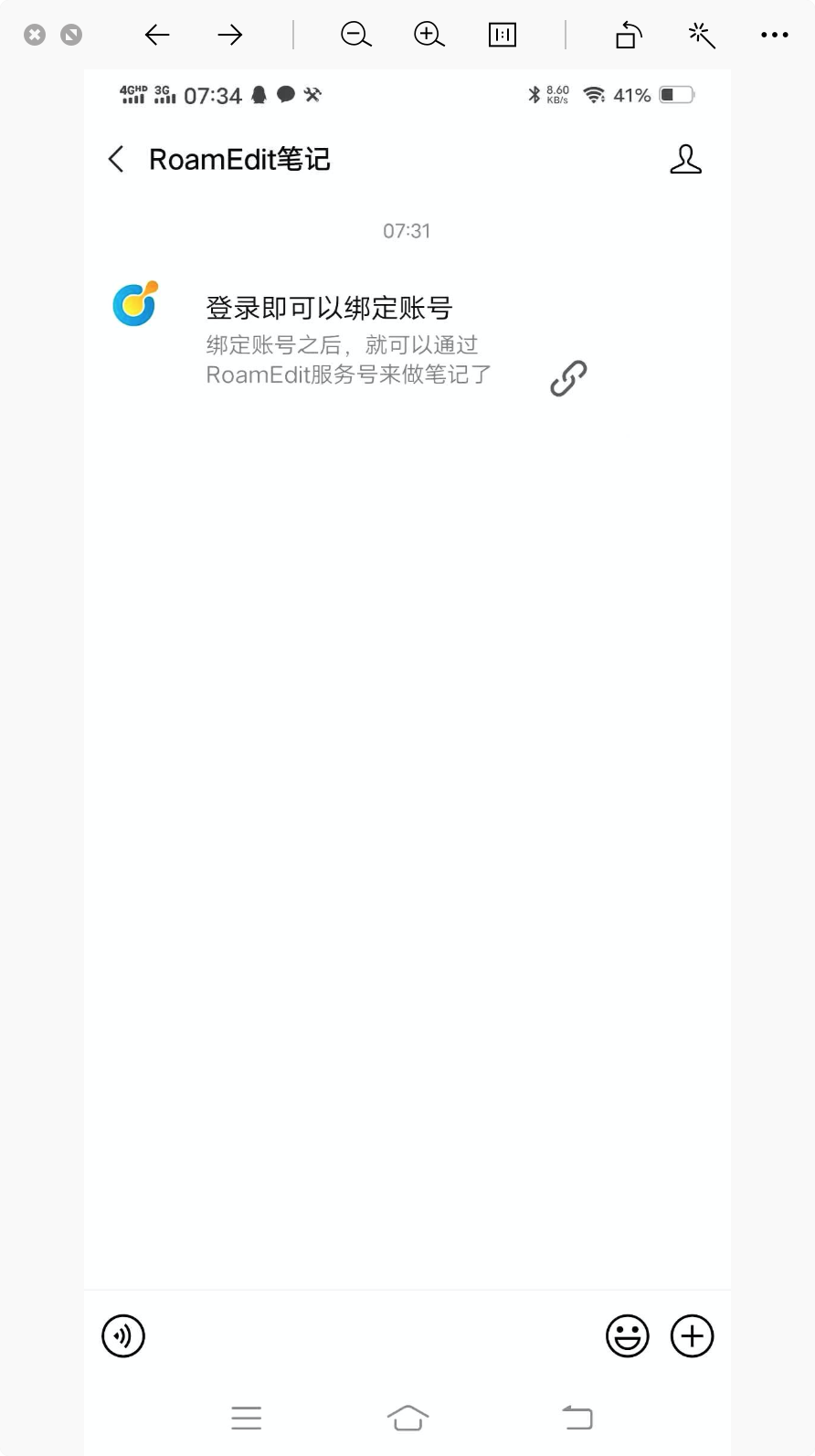Open the plus attachments menu

click(693, 1336)
